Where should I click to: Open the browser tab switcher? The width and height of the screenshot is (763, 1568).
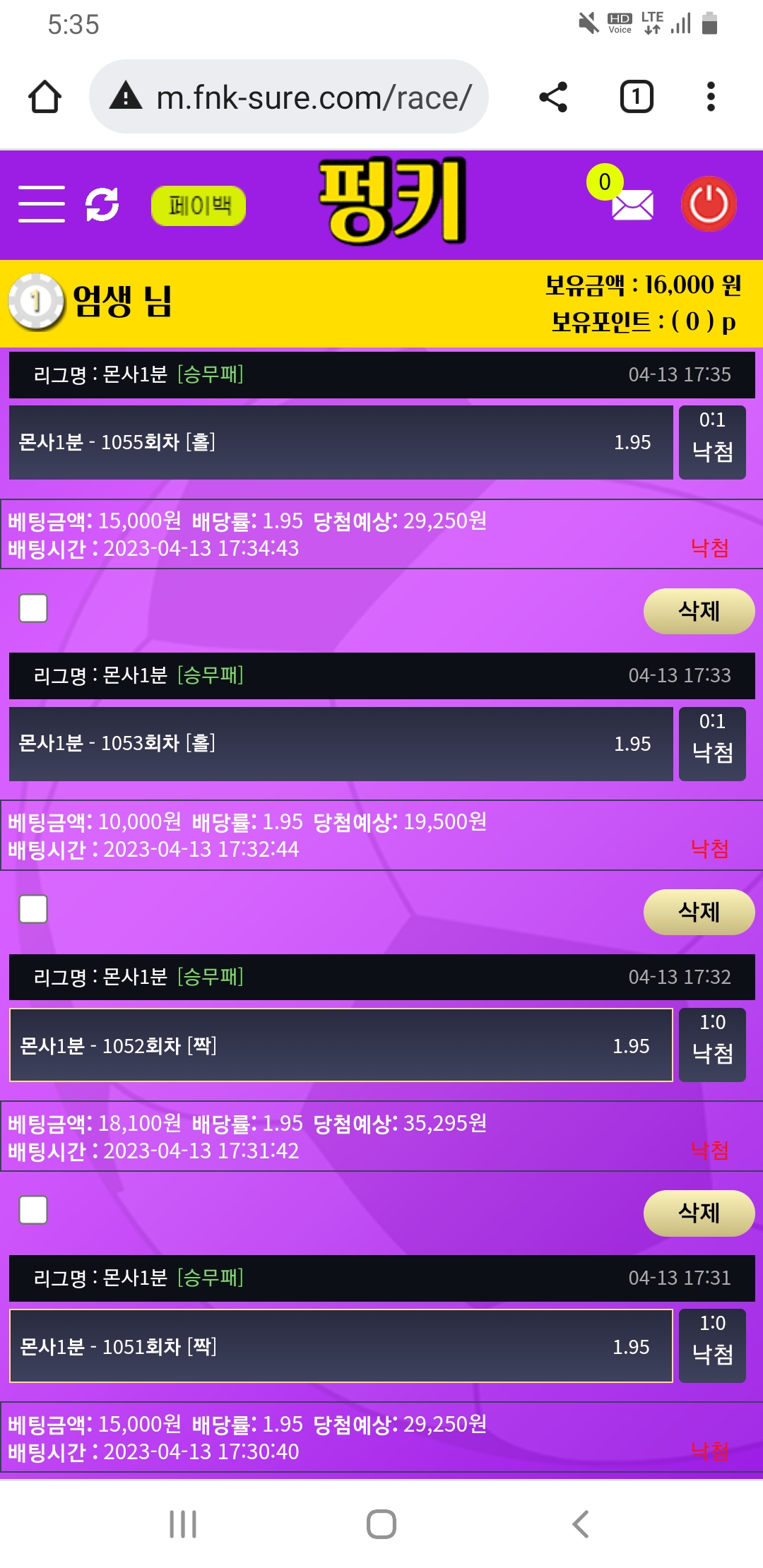pos(636,97)
